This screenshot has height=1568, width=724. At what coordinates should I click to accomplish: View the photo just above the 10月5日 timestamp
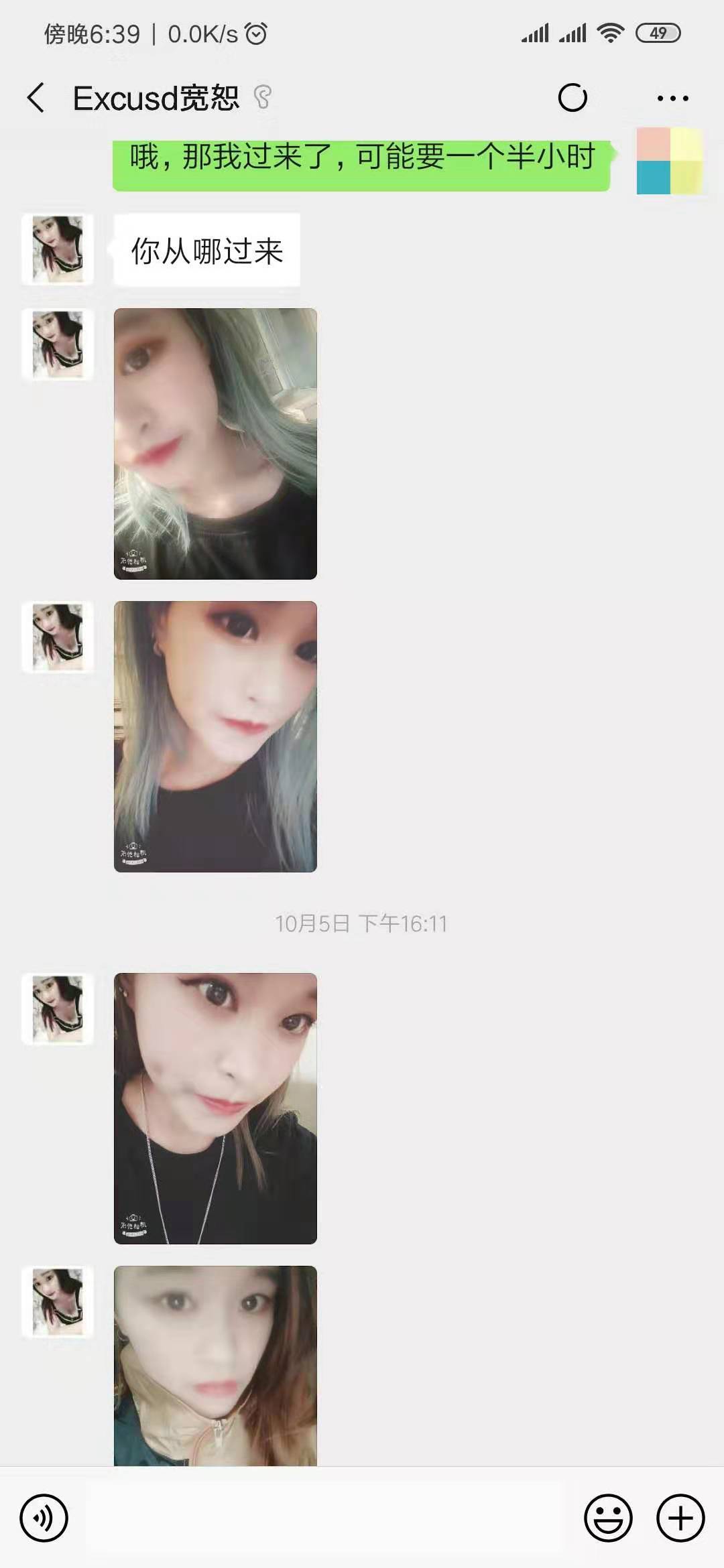215,736
